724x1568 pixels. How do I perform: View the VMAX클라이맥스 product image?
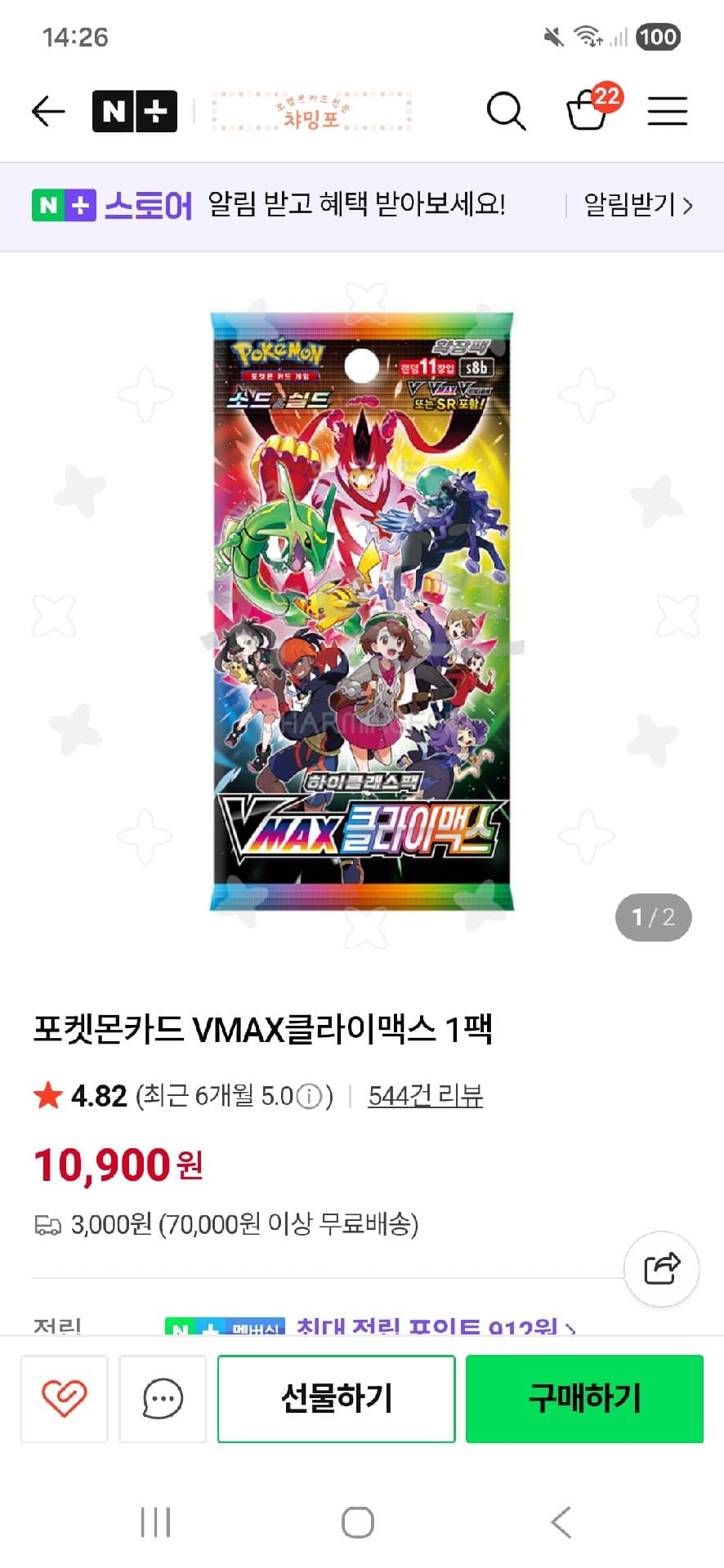(x=362, y=611)
